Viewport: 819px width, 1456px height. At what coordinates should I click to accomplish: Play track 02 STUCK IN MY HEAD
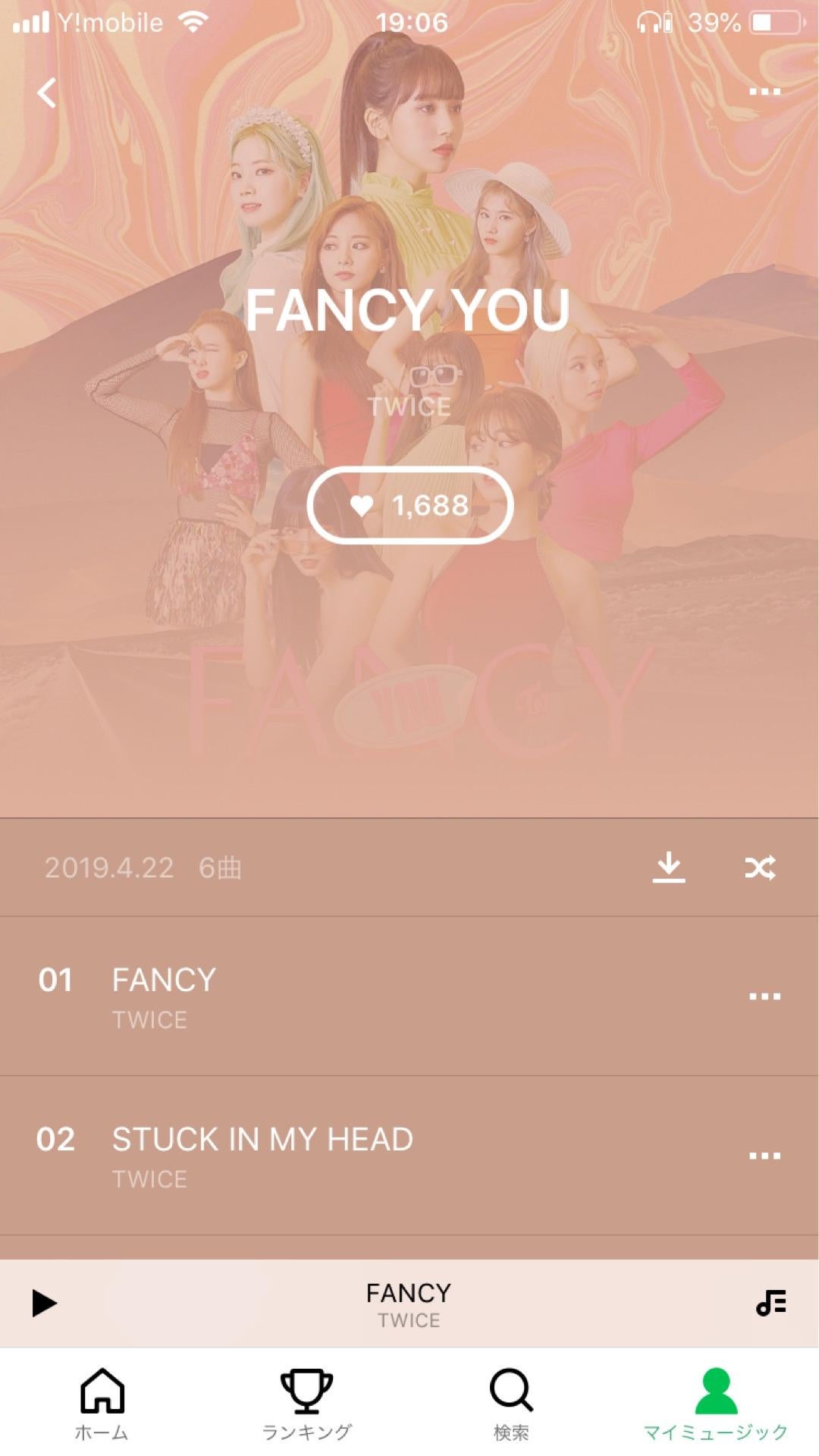[x=303, y=1154]
